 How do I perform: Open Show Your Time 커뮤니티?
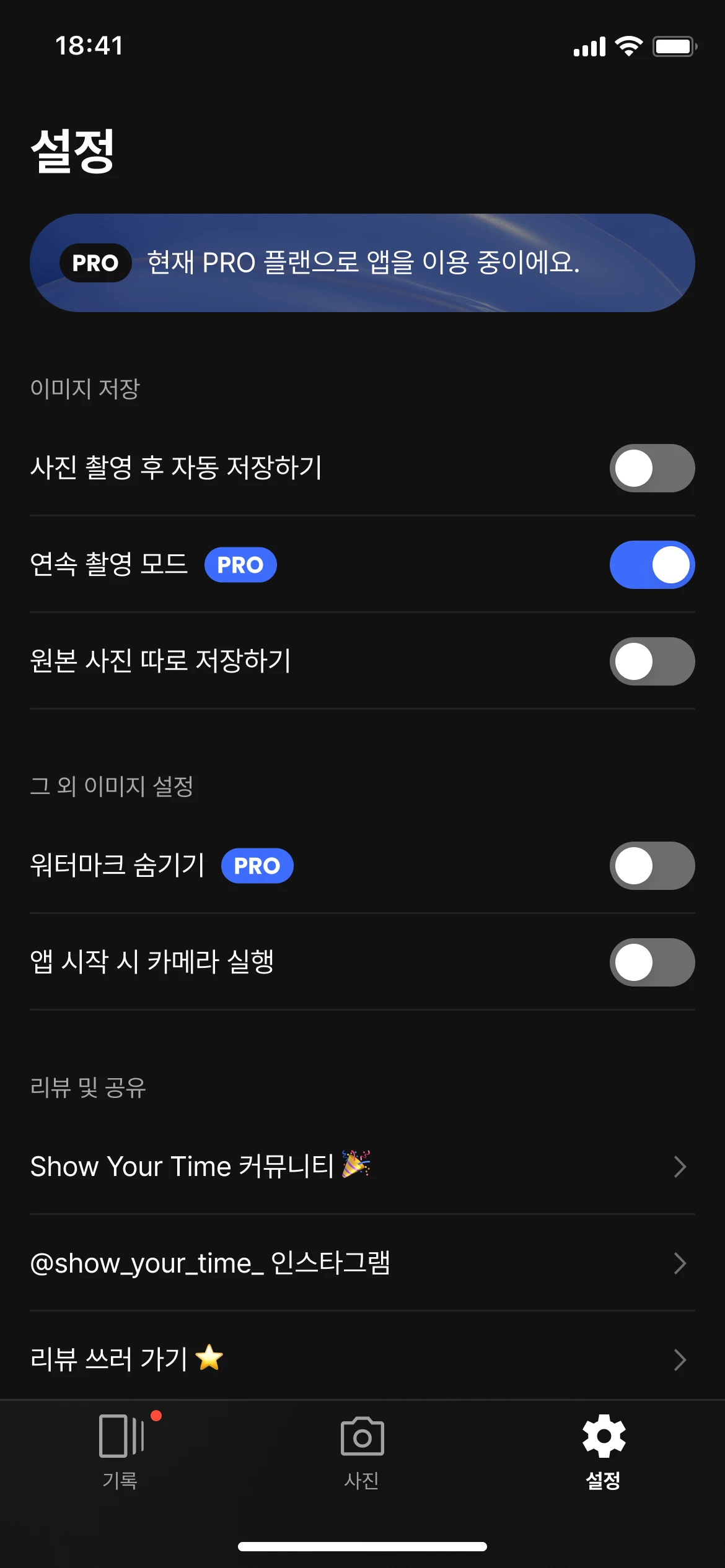pos(362,1167)
